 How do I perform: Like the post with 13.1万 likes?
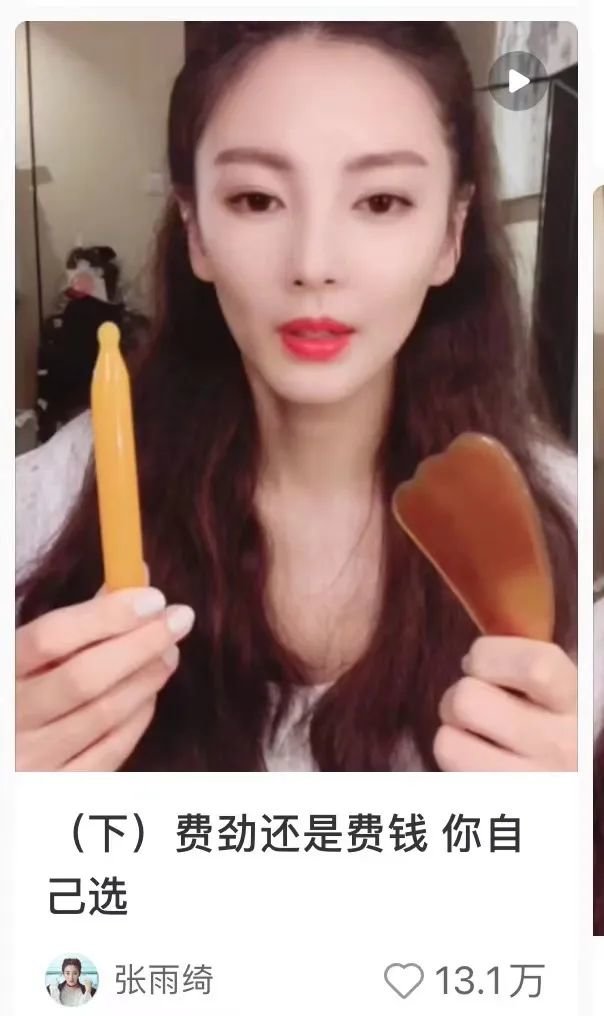[x=404, y=980]
